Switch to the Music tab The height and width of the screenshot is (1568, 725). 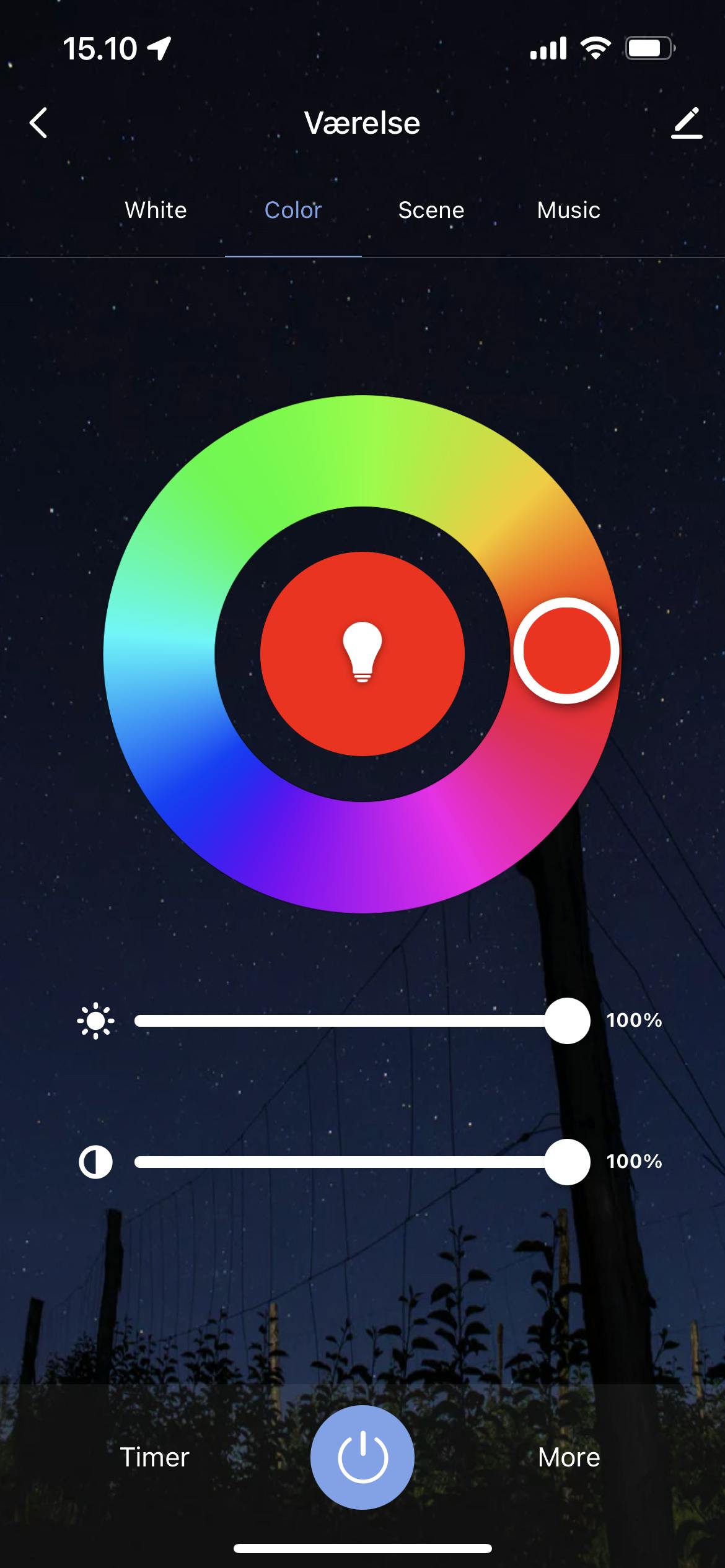click(x=568, y=211)
